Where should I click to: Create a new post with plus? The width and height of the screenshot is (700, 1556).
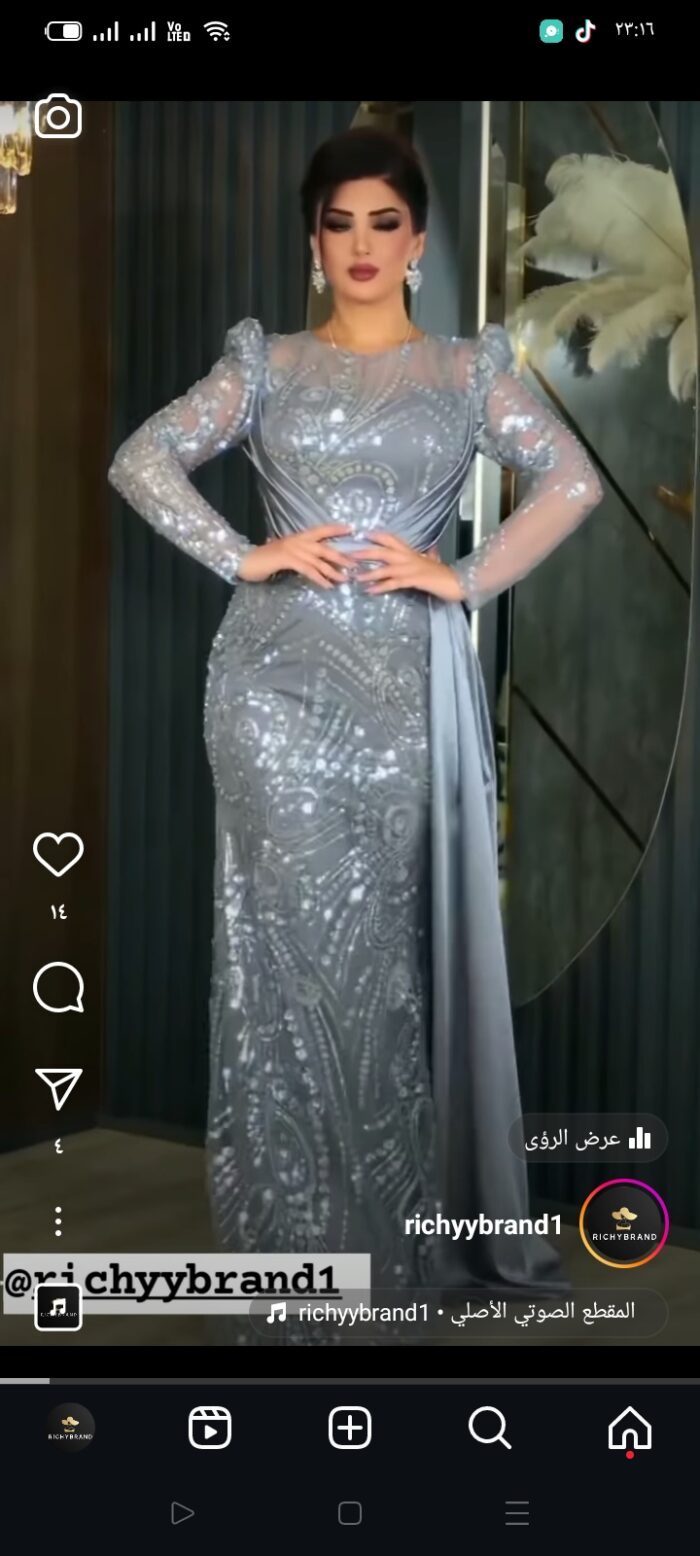click(x=350, y=1428)
